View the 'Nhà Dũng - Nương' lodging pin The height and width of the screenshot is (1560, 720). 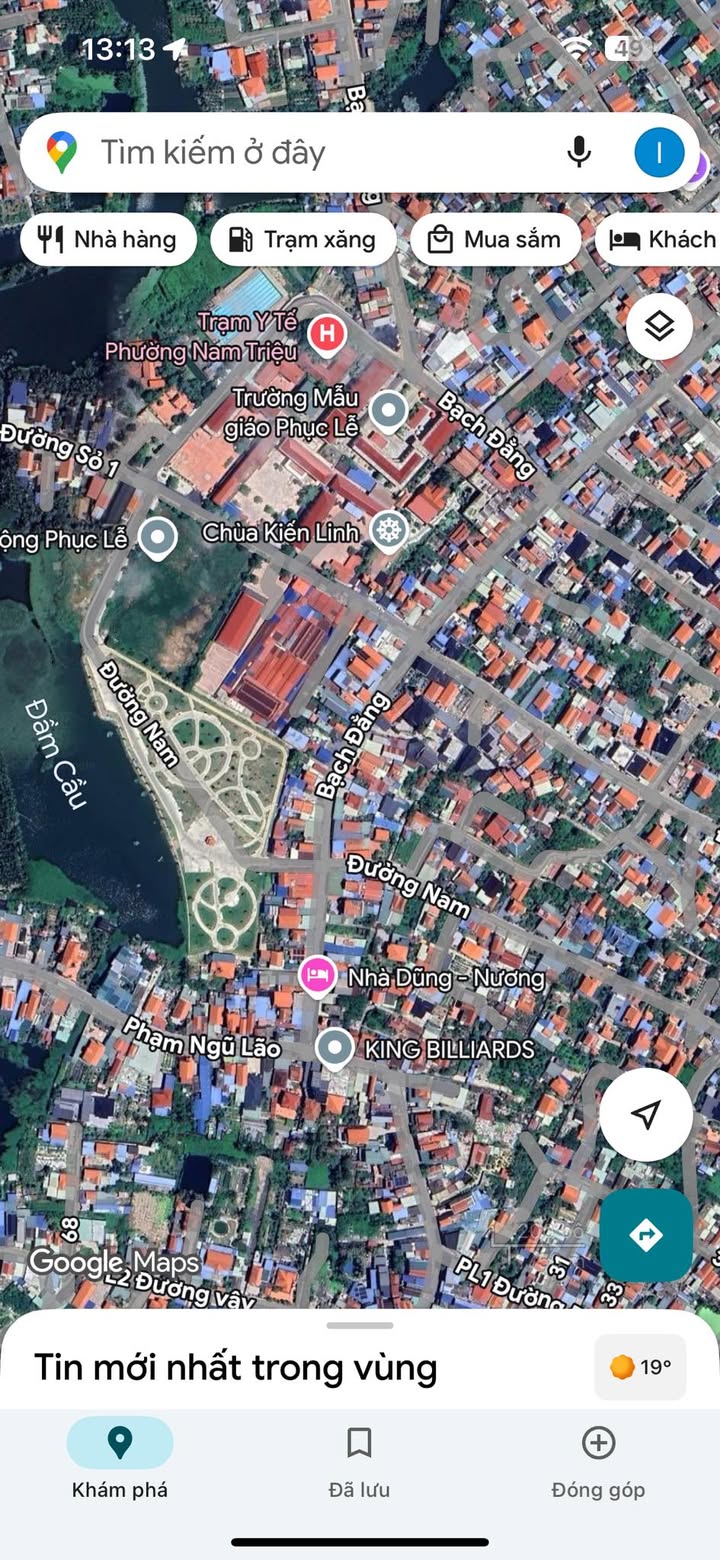point(318,975)
